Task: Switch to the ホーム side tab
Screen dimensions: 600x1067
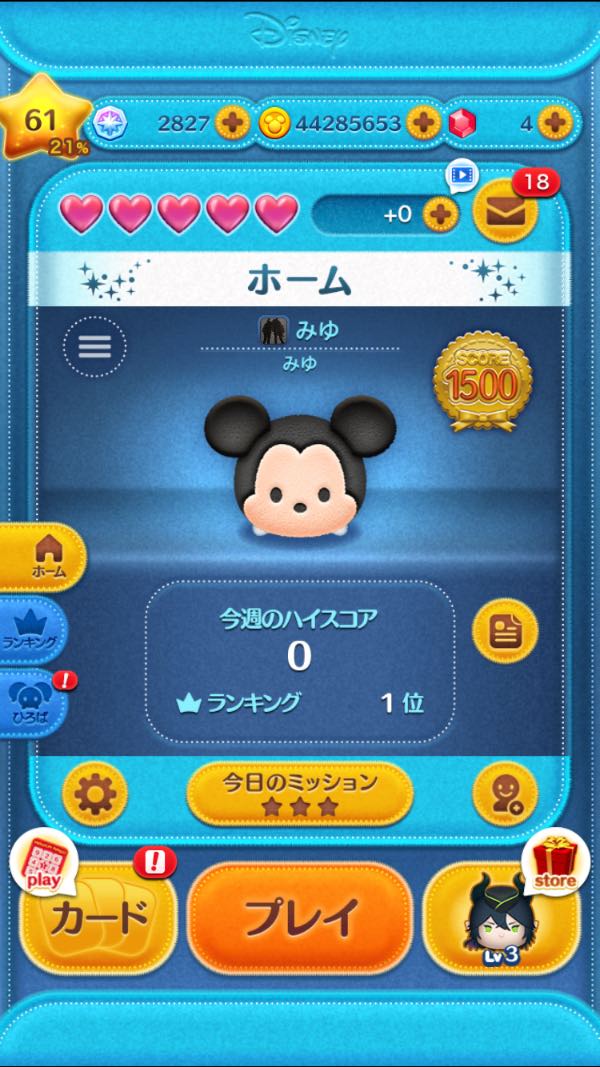Action: pos(45,556)
